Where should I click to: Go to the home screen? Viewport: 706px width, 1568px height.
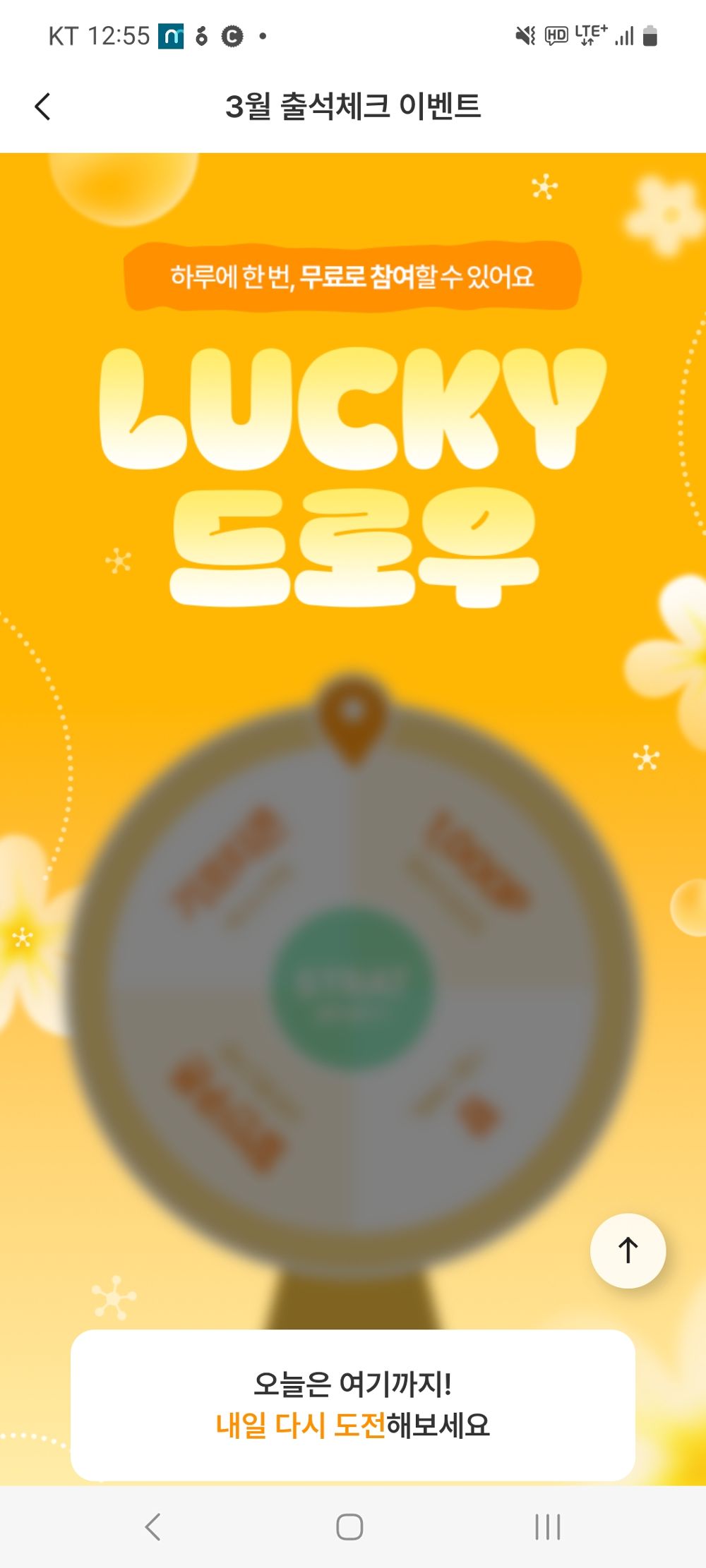tap(349, 1526)
